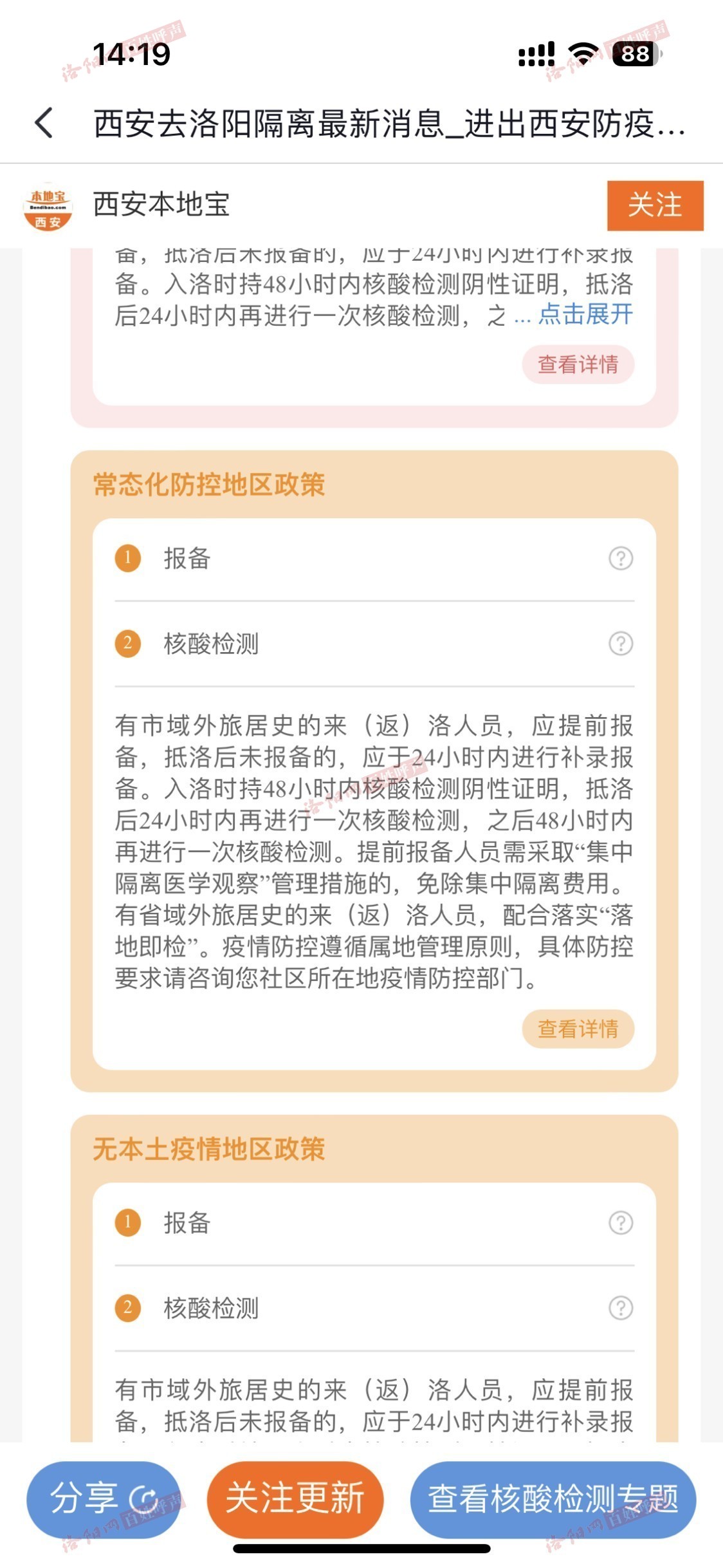View details in the pink policy card
This screenshot has width=723, height=1568.
578,364
